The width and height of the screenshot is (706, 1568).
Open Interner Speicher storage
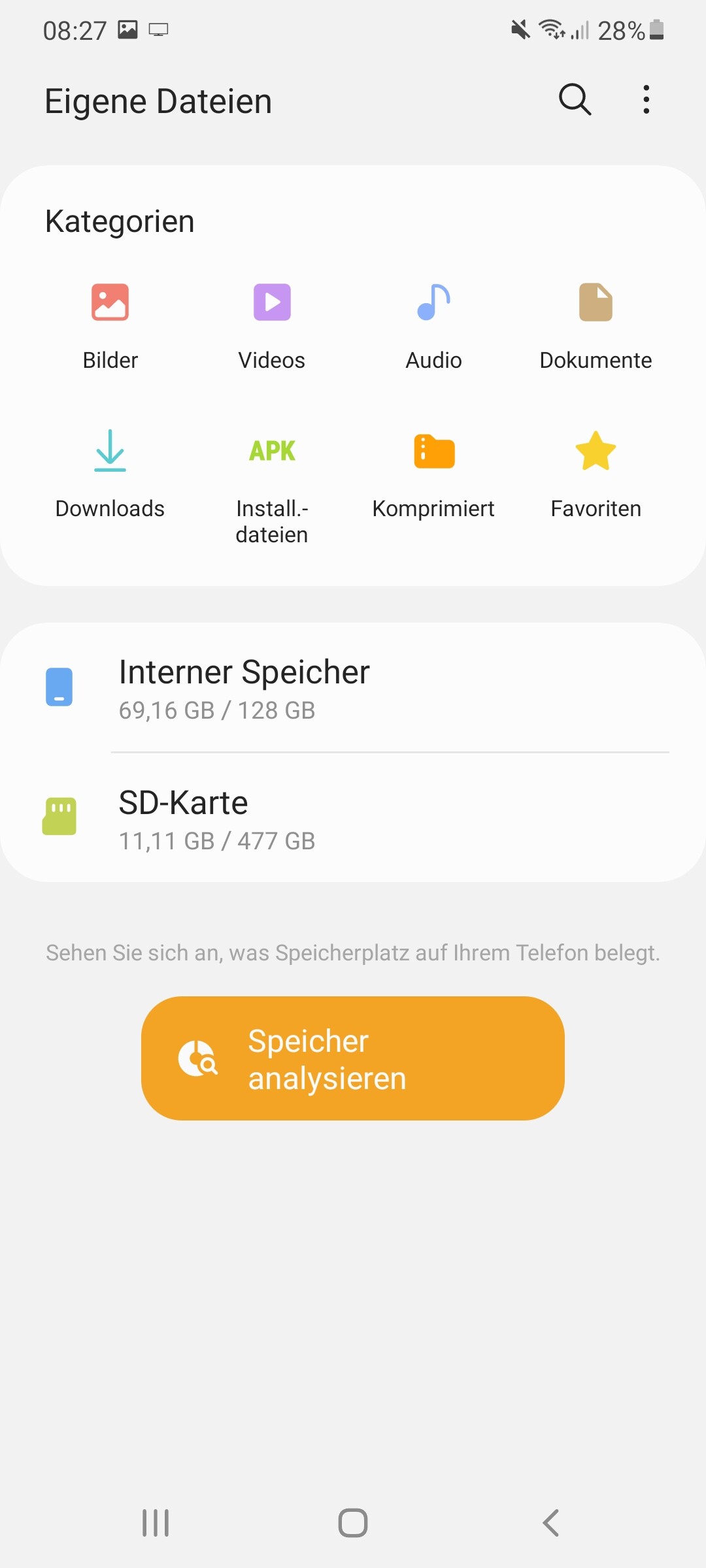tap(353, 688)
